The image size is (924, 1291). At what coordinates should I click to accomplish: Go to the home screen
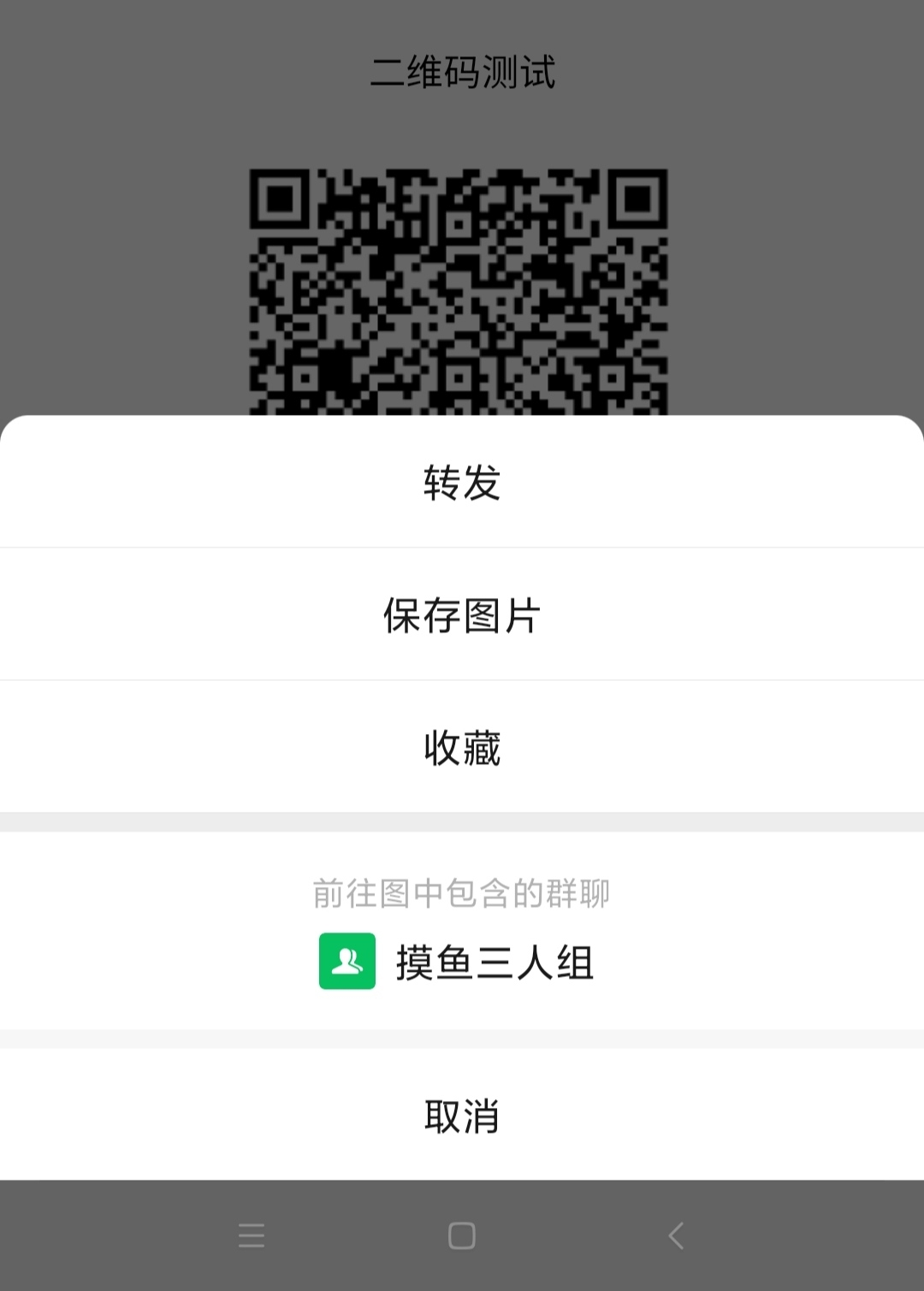pos(462,1235)
